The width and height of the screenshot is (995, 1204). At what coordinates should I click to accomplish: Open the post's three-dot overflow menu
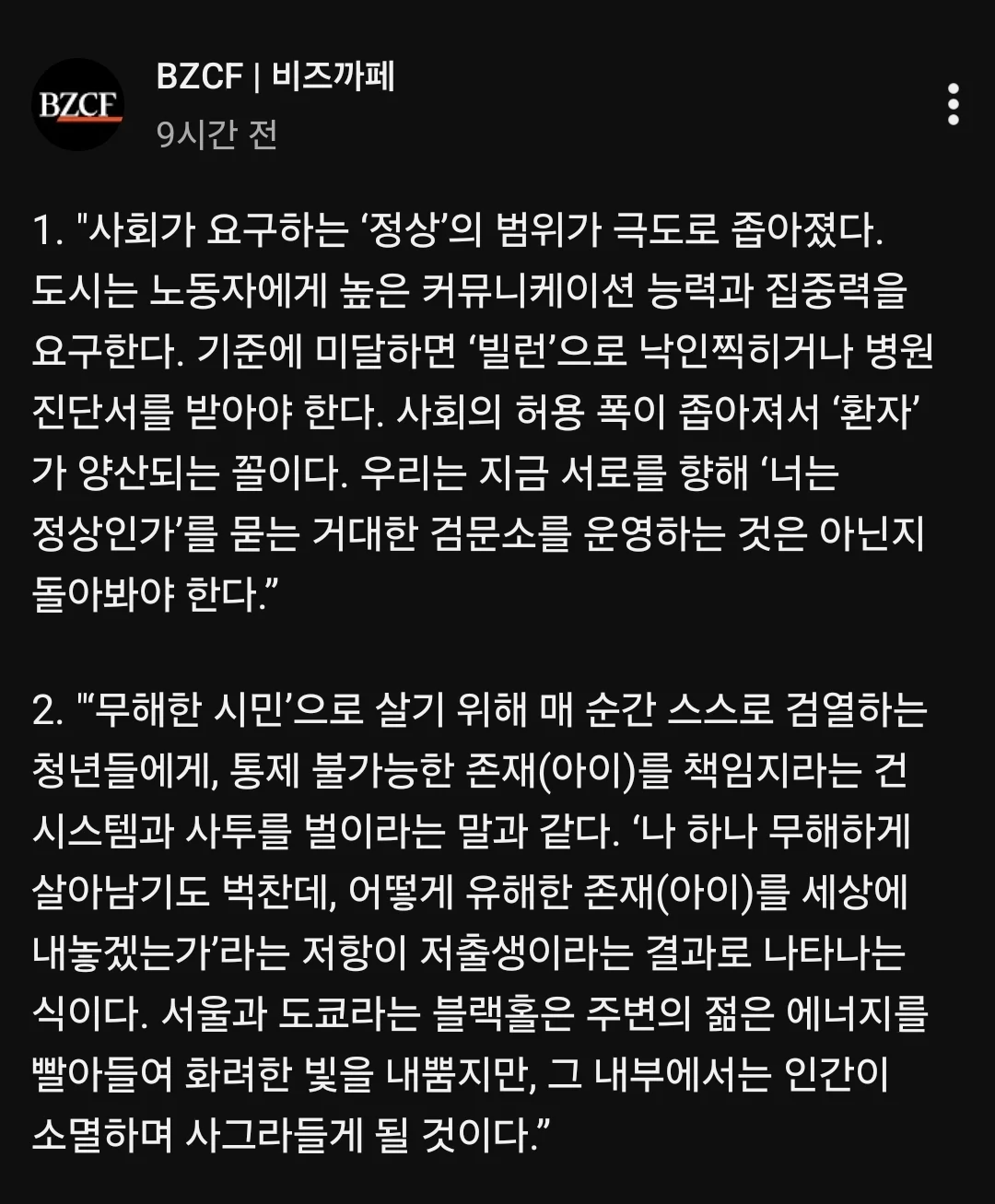[953, 104]
